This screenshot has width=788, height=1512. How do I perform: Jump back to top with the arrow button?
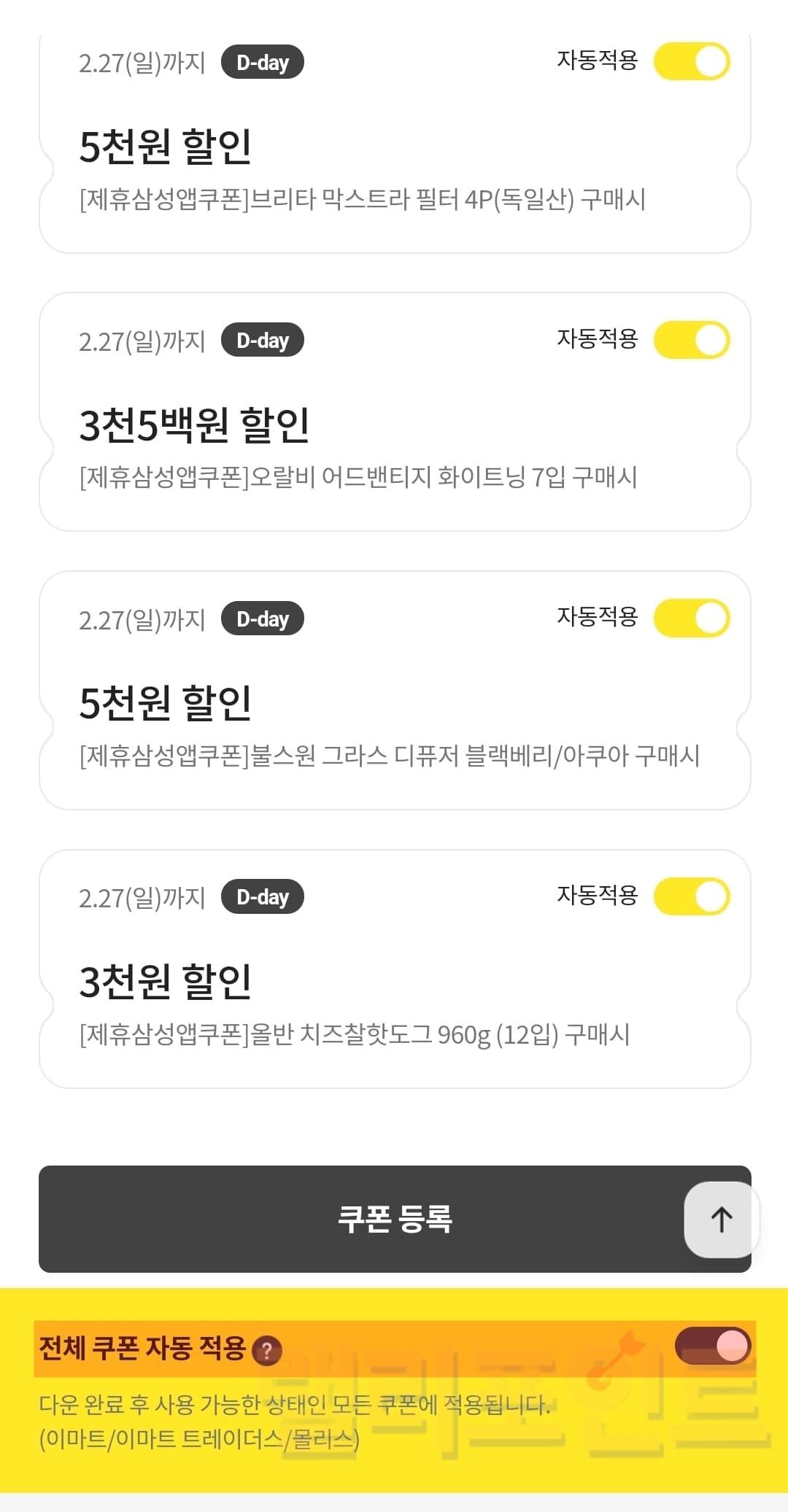point(721,1220)
